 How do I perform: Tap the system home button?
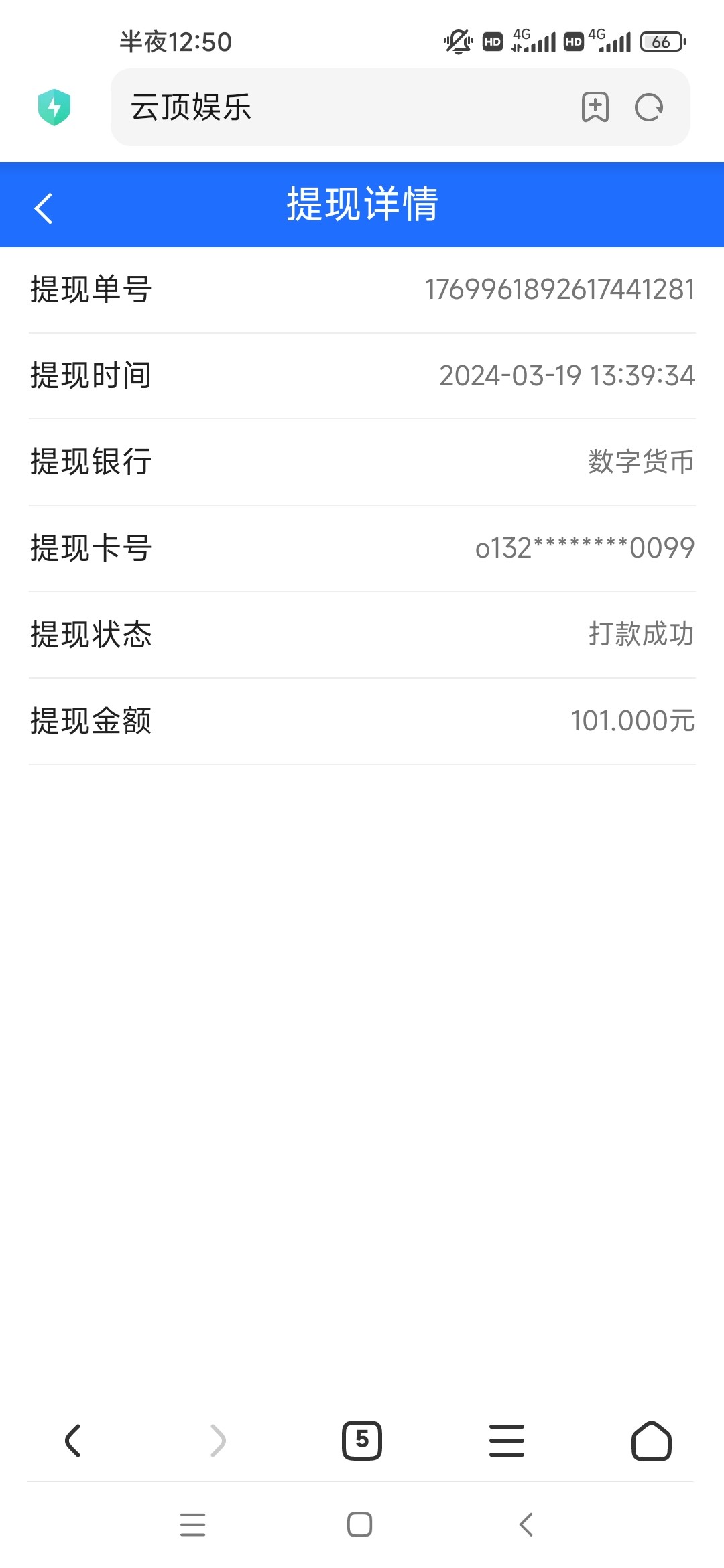(360, 1524)
